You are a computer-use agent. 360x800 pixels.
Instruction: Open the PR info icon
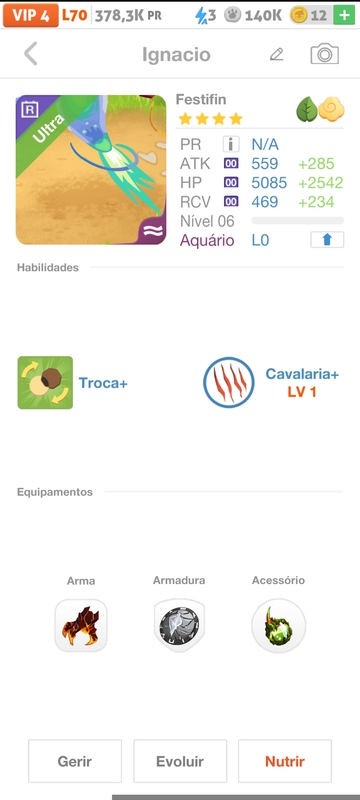(x=231, y=144)
